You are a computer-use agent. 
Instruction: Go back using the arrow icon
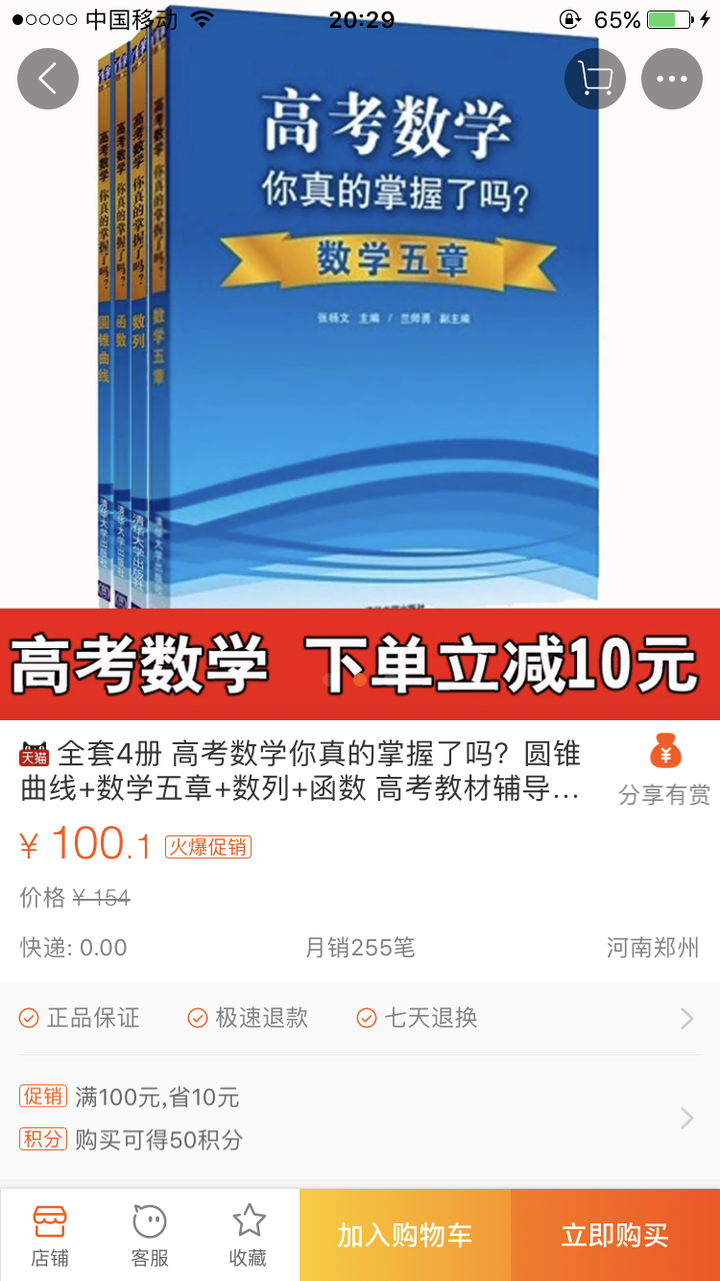point(48,78)
